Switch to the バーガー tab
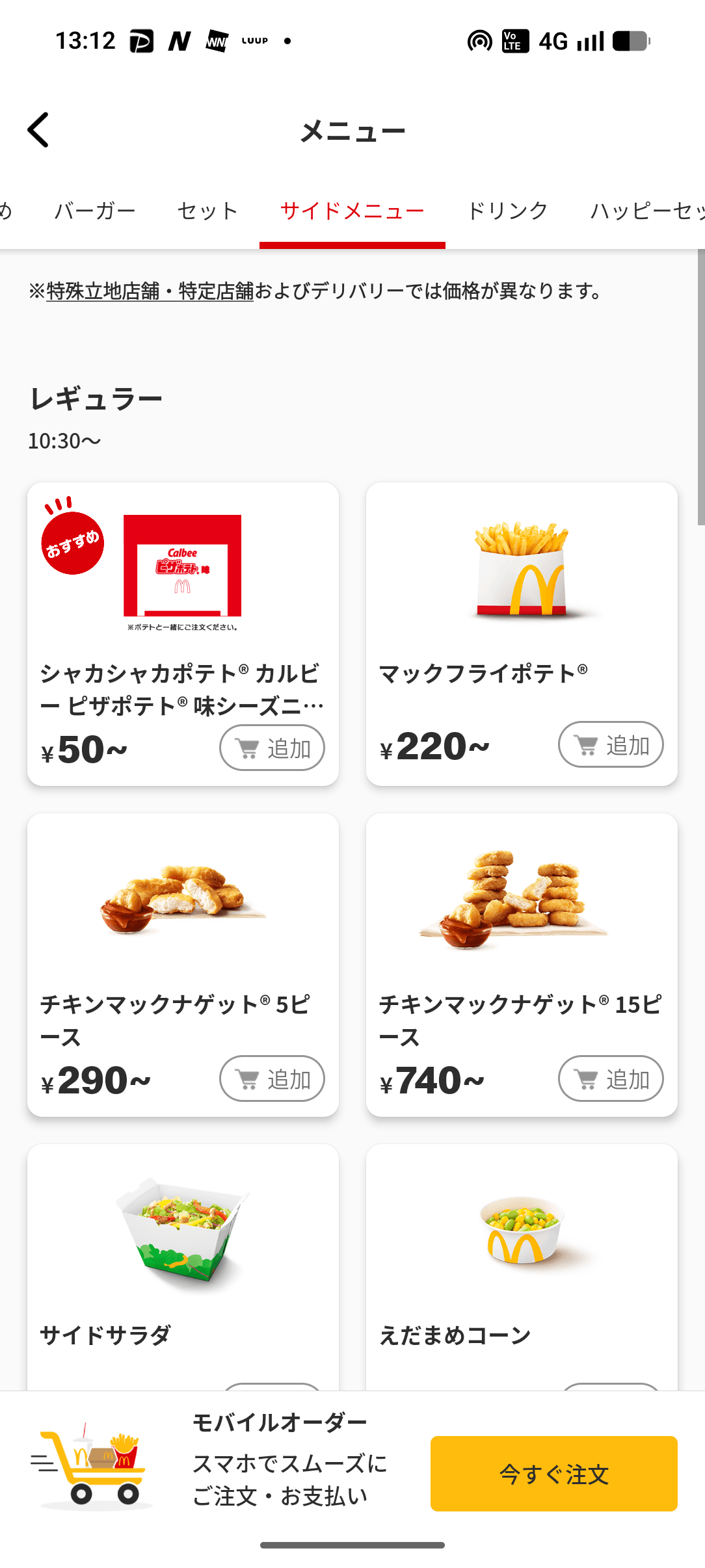The width and height of the screenshot is (705, 1568). 95,211
